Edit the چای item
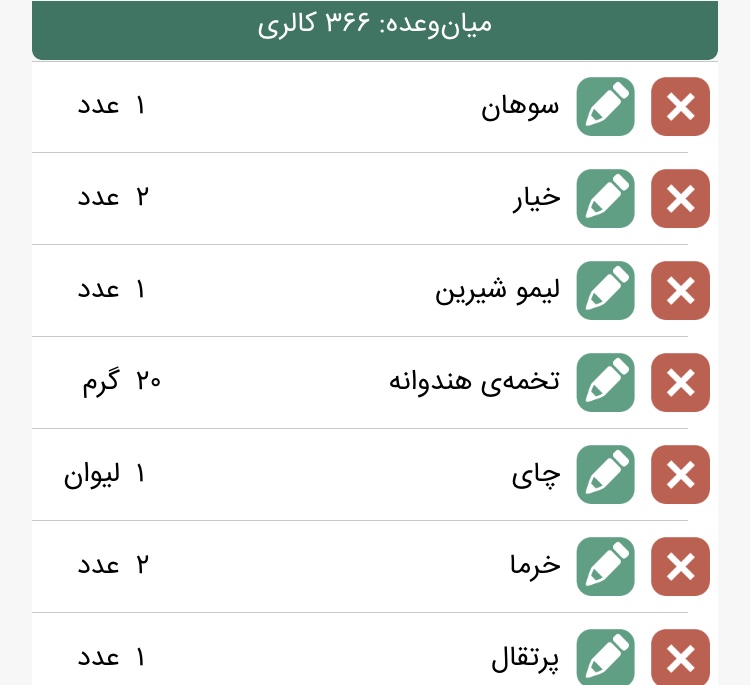This screenshot has width=750, height=685. (606, 474)
